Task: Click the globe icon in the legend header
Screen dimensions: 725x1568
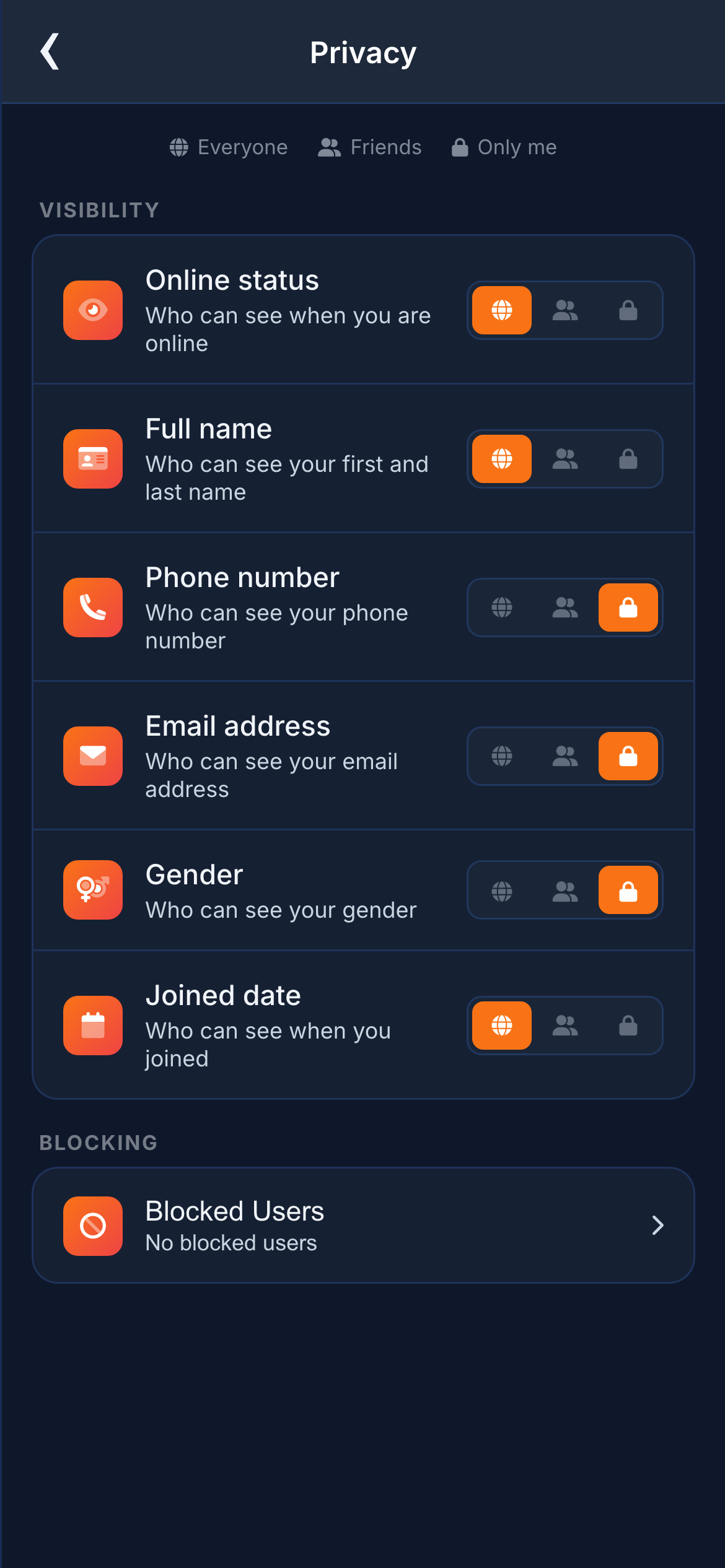Action: coord(178,147)
